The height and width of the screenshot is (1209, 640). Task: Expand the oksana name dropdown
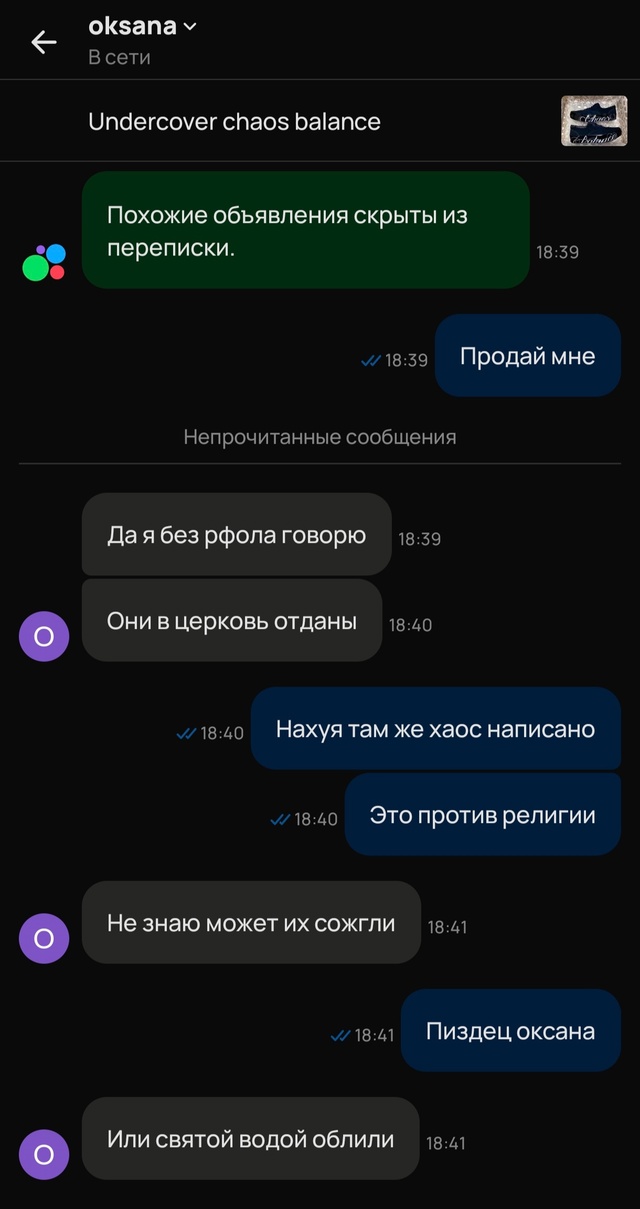(x=190, y=28)
